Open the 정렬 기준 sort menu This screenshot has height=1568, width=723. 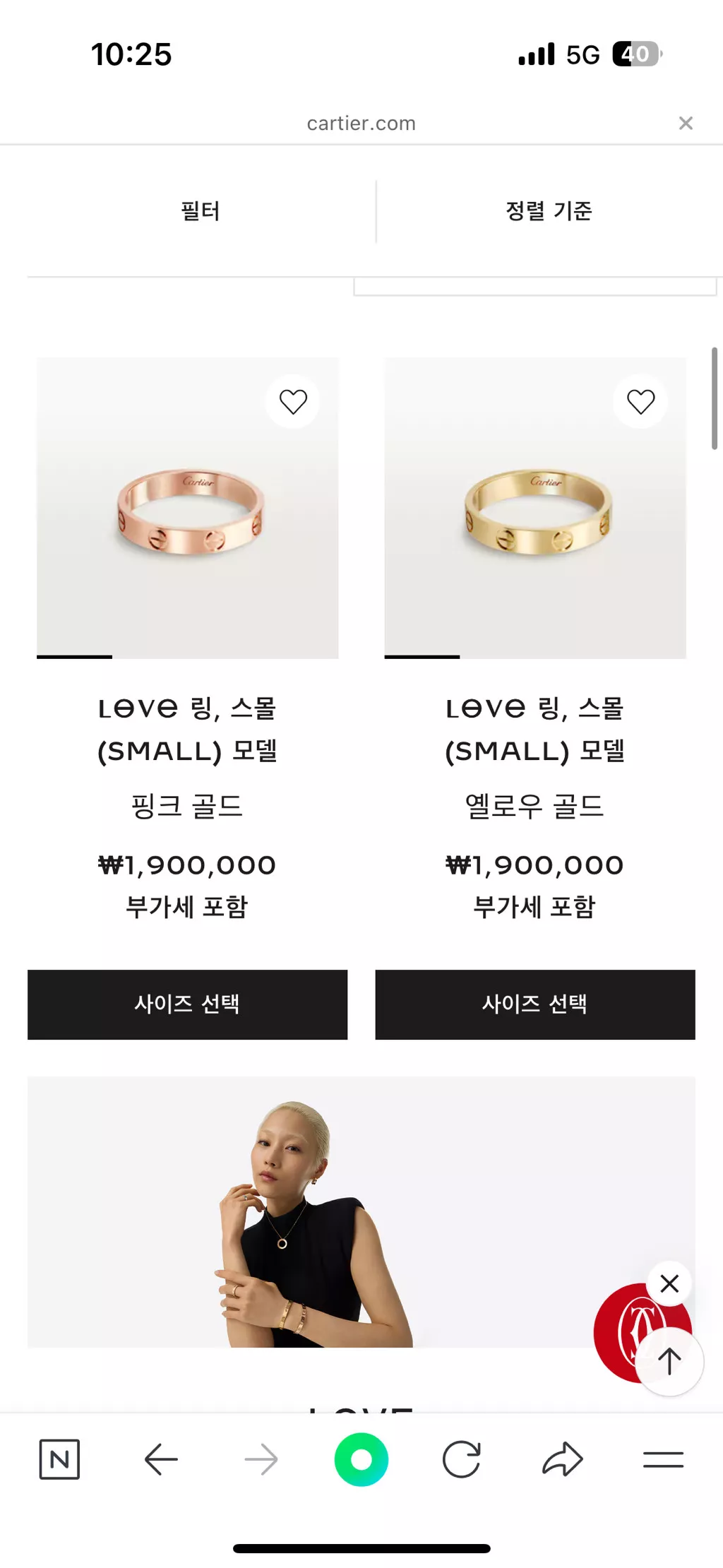[549, 211]
